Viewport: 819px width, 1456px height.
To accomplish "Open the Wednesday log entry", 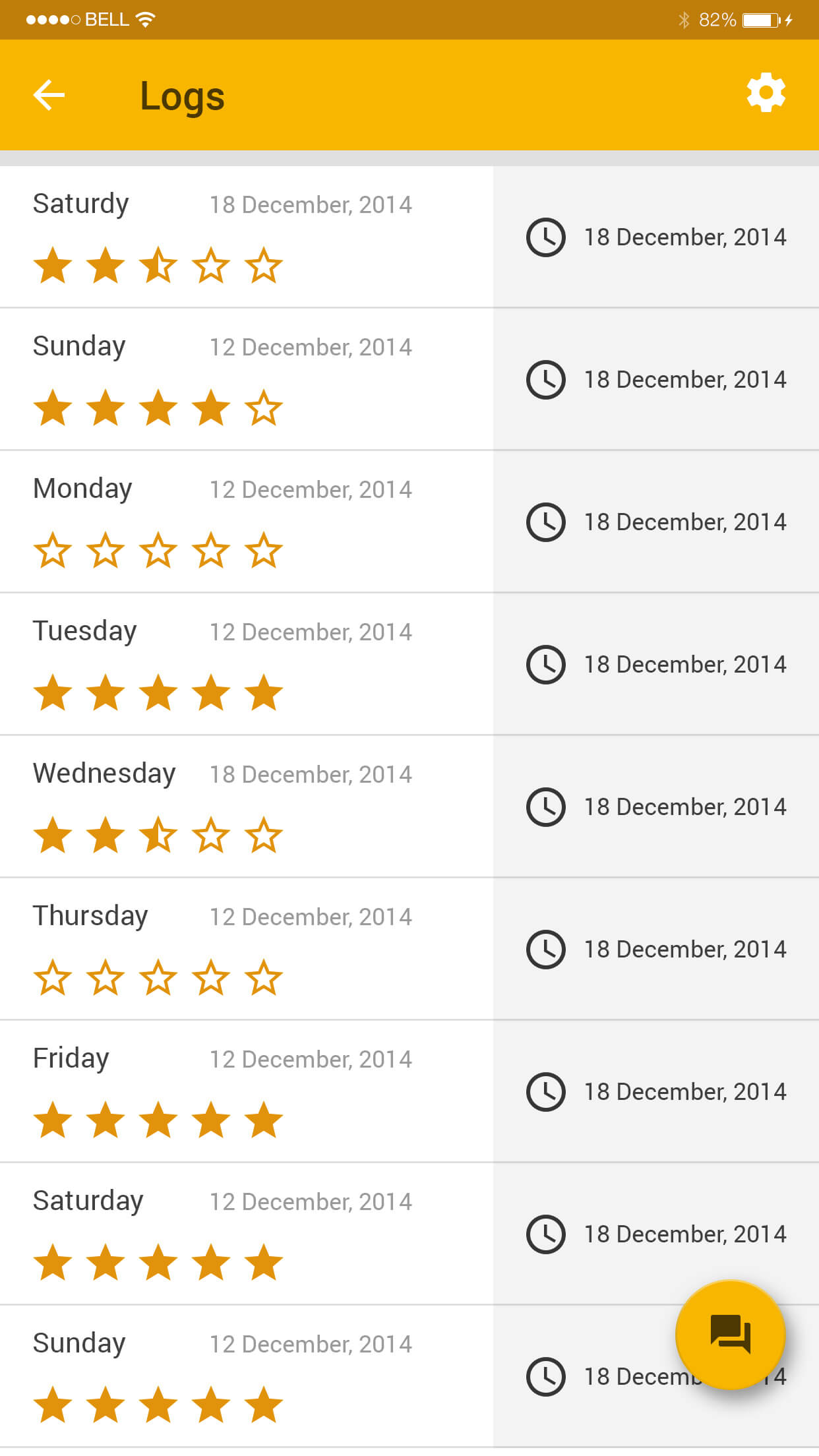I will pos(409,806).
